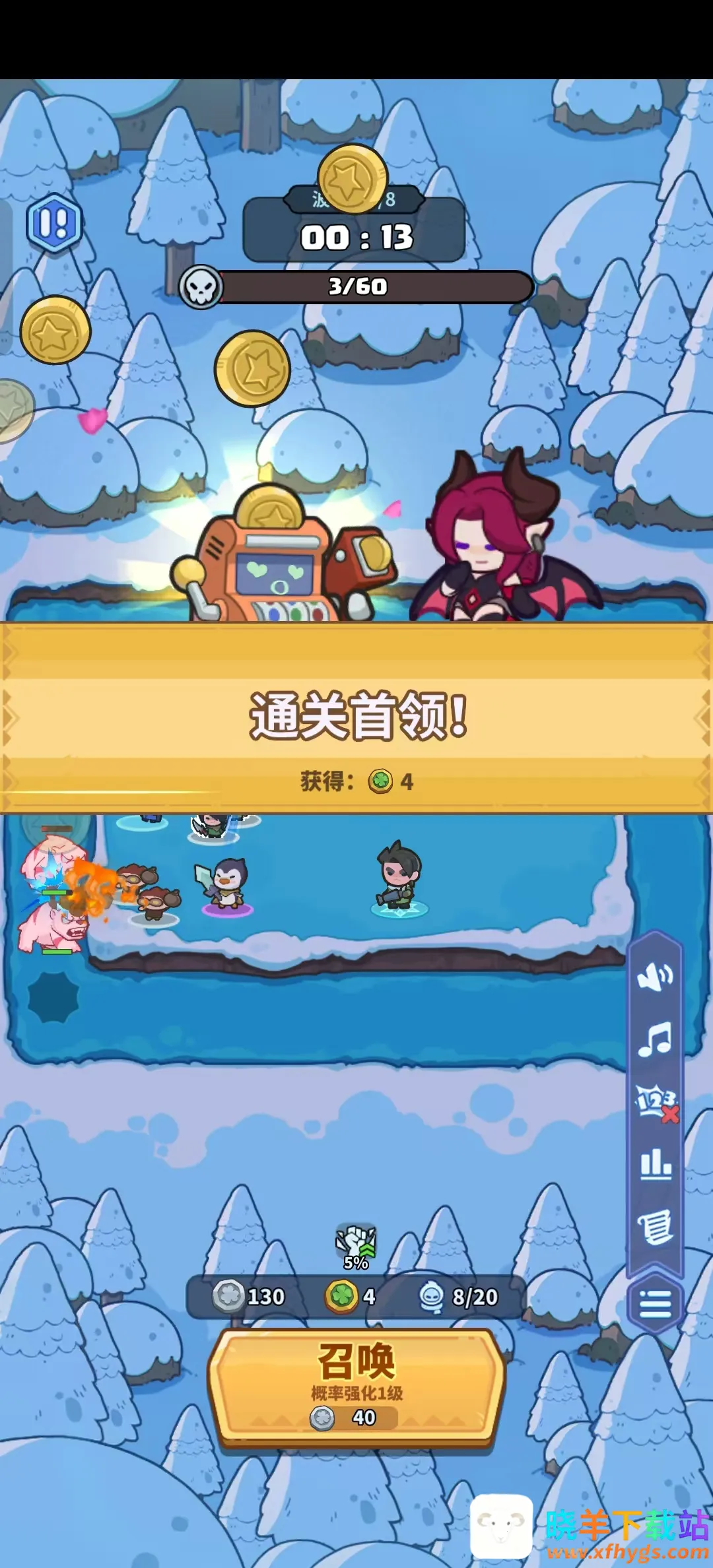The width and height of the screenshot is (713, 1568).
Task: Collapse the side menu with hamburger button
Action: click(x=655, y=1303)
